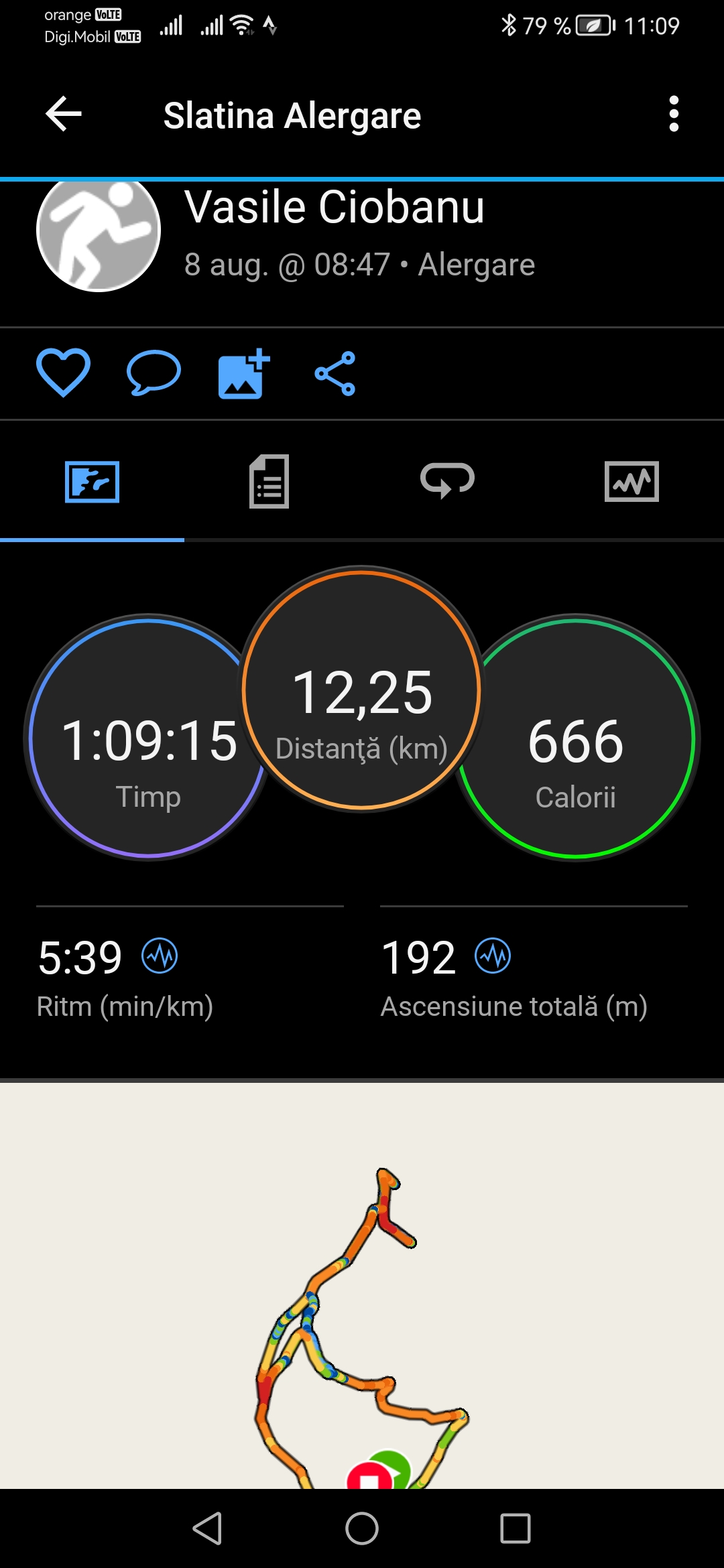Tap the system home button
This screenshot has height=1568, width=724.
click(x=362, y=1528)
